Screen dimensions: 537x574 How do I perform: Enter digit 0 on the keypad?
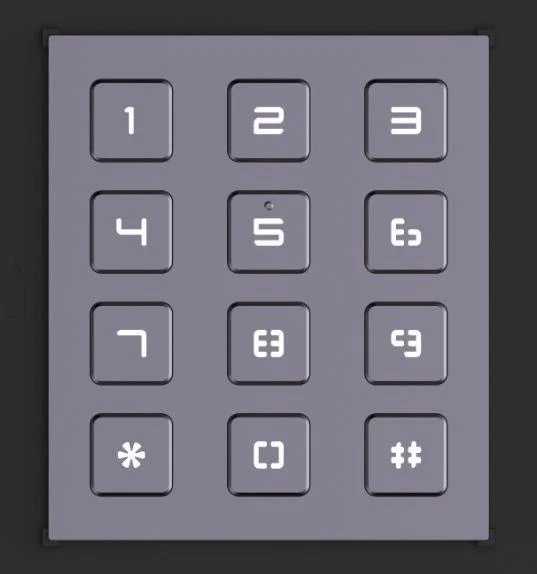[269, 455]
